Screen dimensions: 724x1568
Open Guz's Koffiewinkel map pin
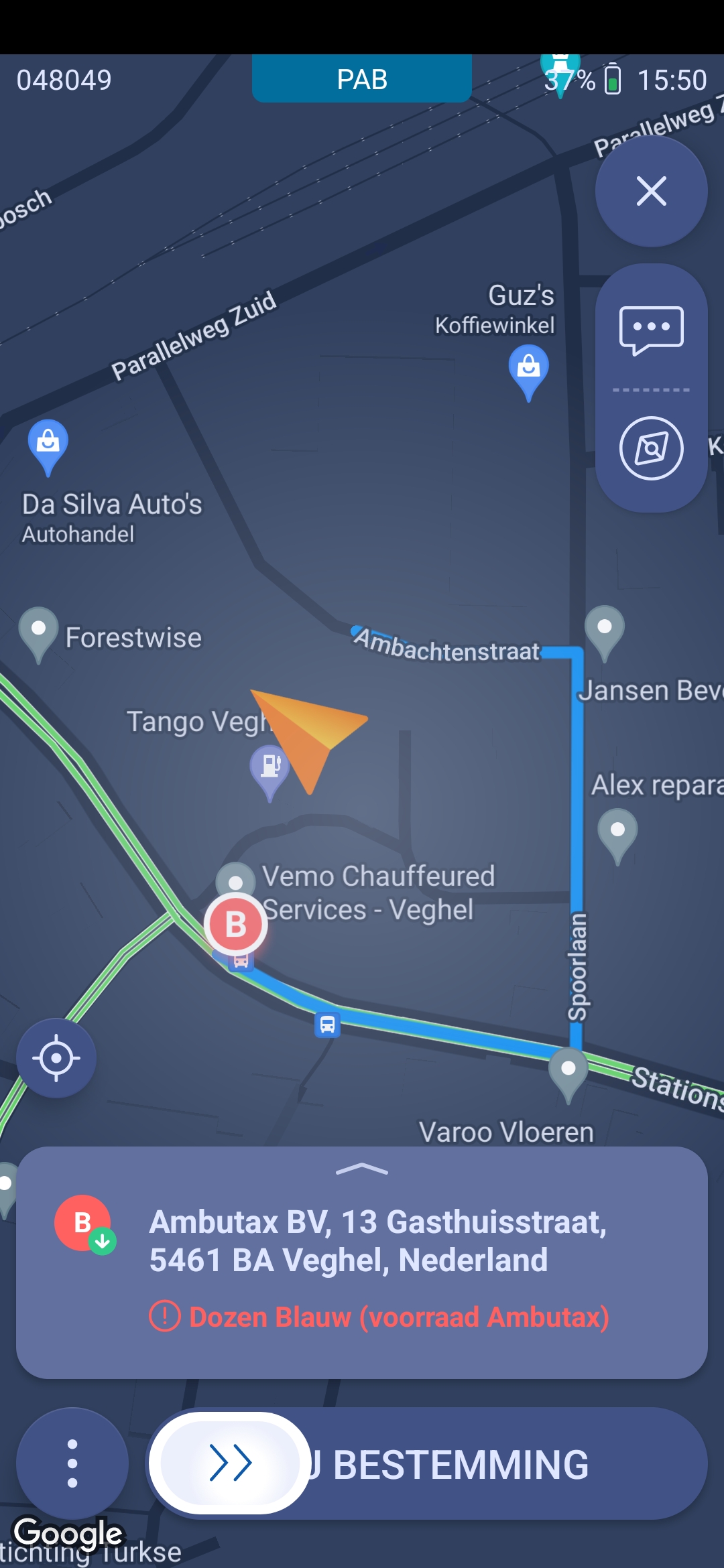coord(528,369)
